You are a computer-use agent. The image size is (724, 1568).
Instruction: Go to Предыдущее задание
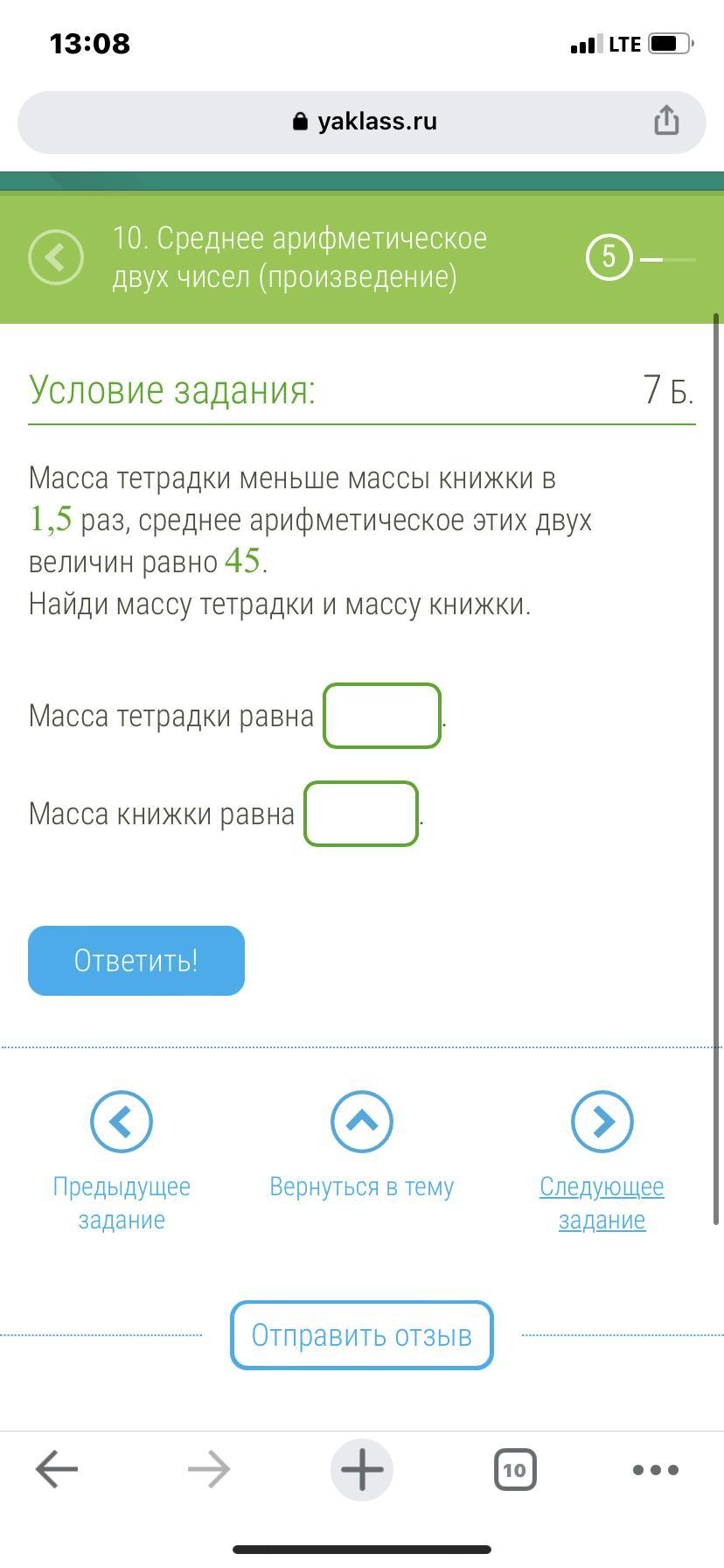coord(122,1161)
